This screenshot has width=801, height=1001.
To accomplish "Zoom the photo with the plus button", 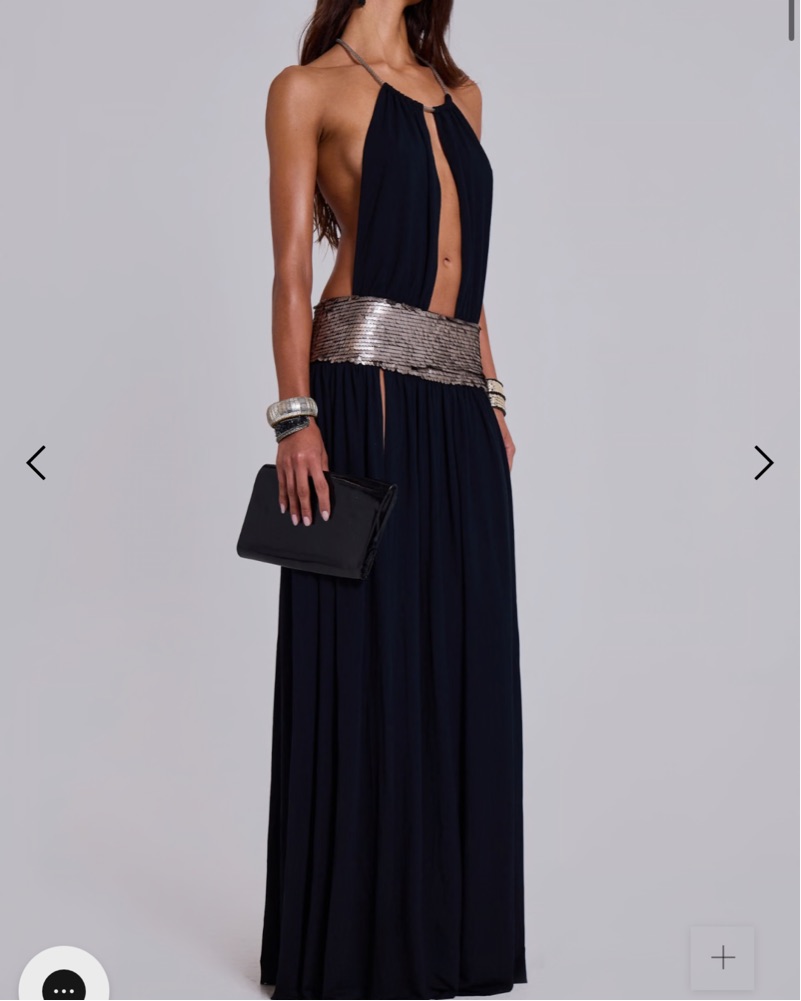I will (x=722, y=957).
